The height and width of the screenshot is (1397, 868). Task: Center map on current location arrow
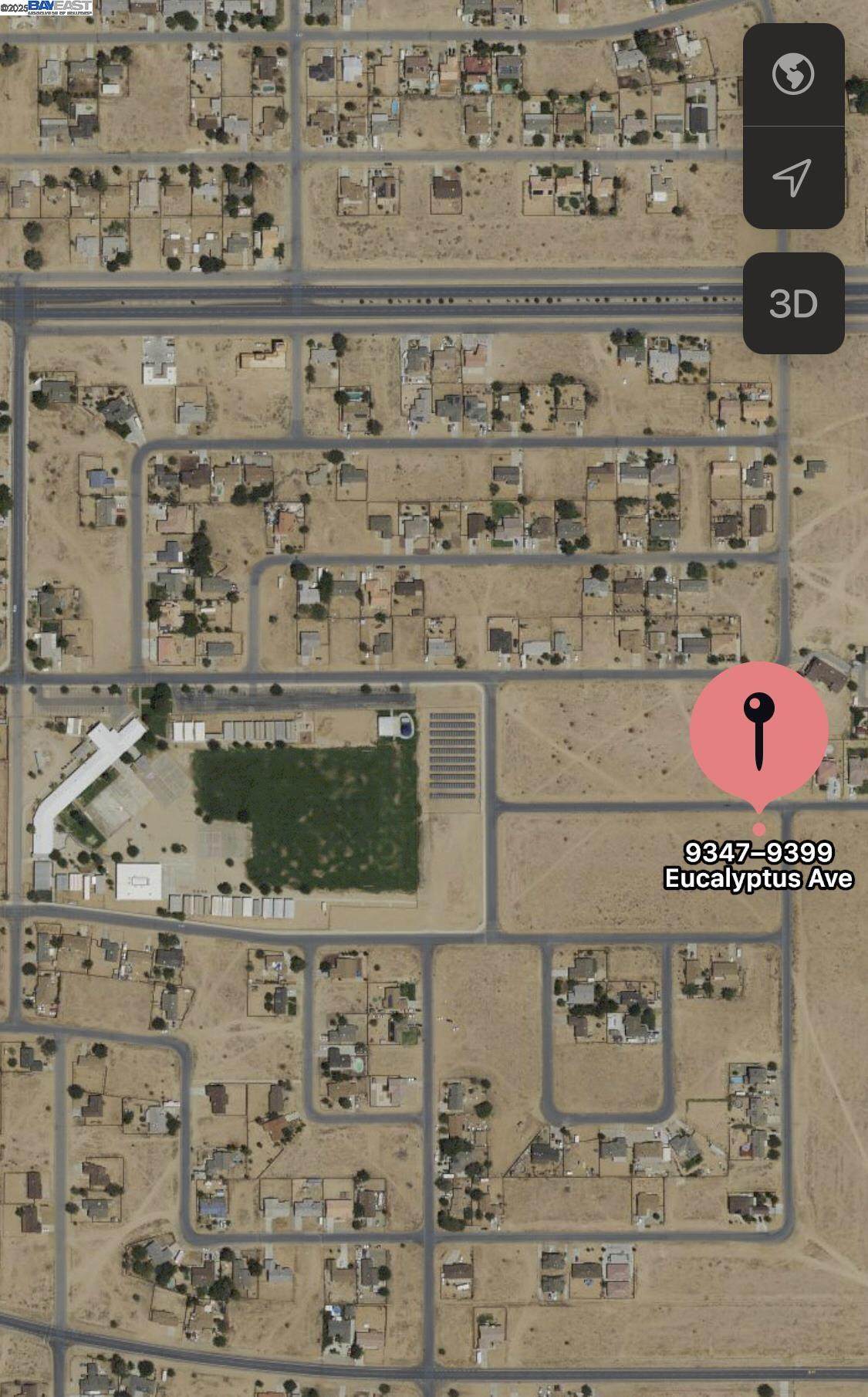point(793,178)
